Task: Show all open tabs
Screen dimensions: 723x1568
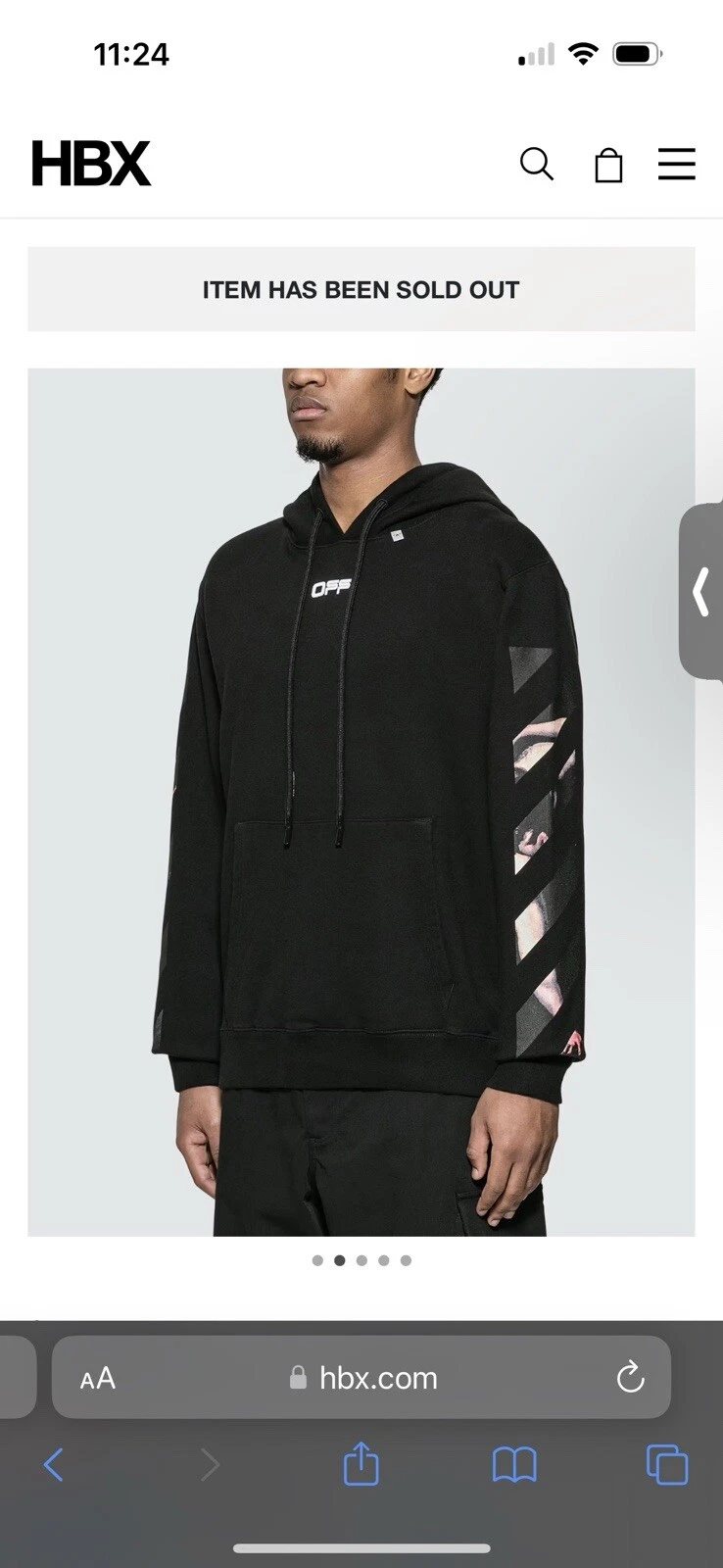Action: pos(667,1465)
